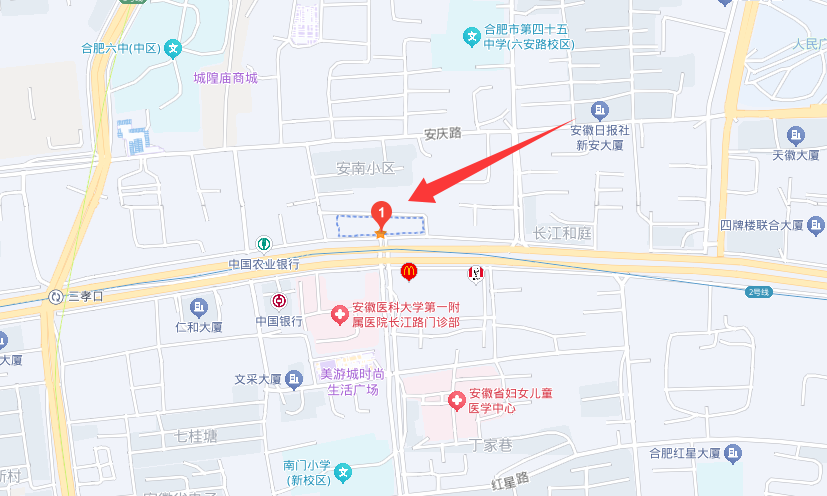This screenshot has width=827, height=496.
Task: Open the 合肥六中(中区) school marker
Action: coord(173,47)
